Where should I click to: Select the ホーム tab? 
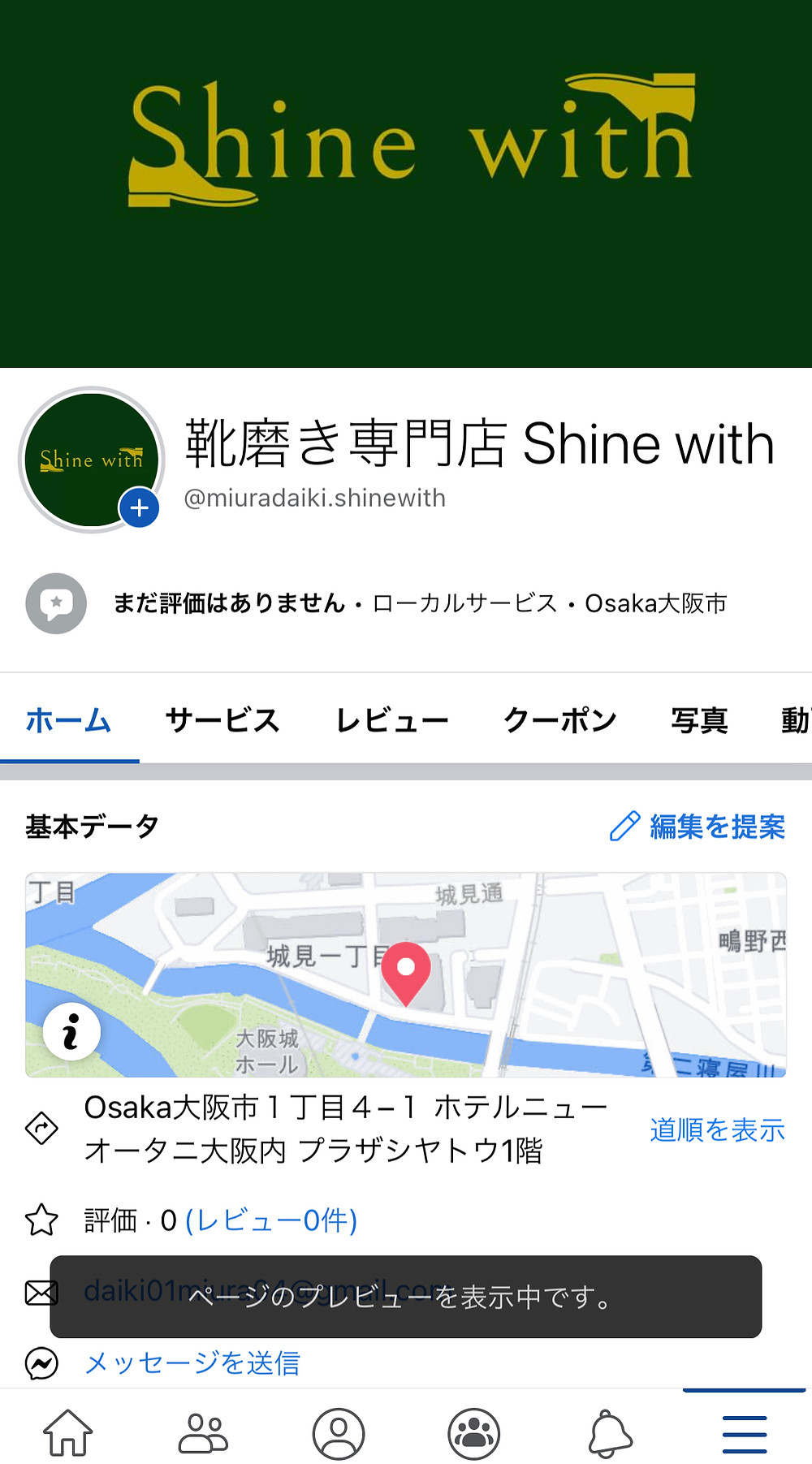pos(68,720)
